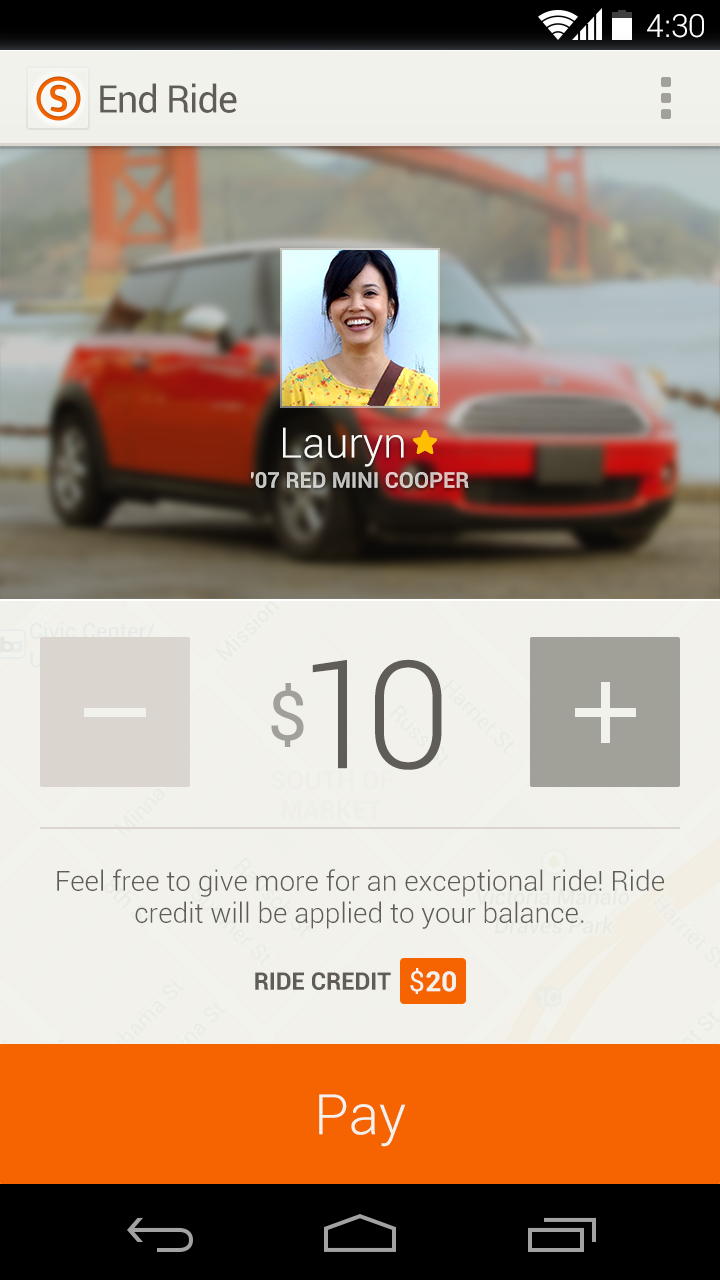Open recent apps using the recents icon
Screen dimensions: 720x1280
(561, 1235)
